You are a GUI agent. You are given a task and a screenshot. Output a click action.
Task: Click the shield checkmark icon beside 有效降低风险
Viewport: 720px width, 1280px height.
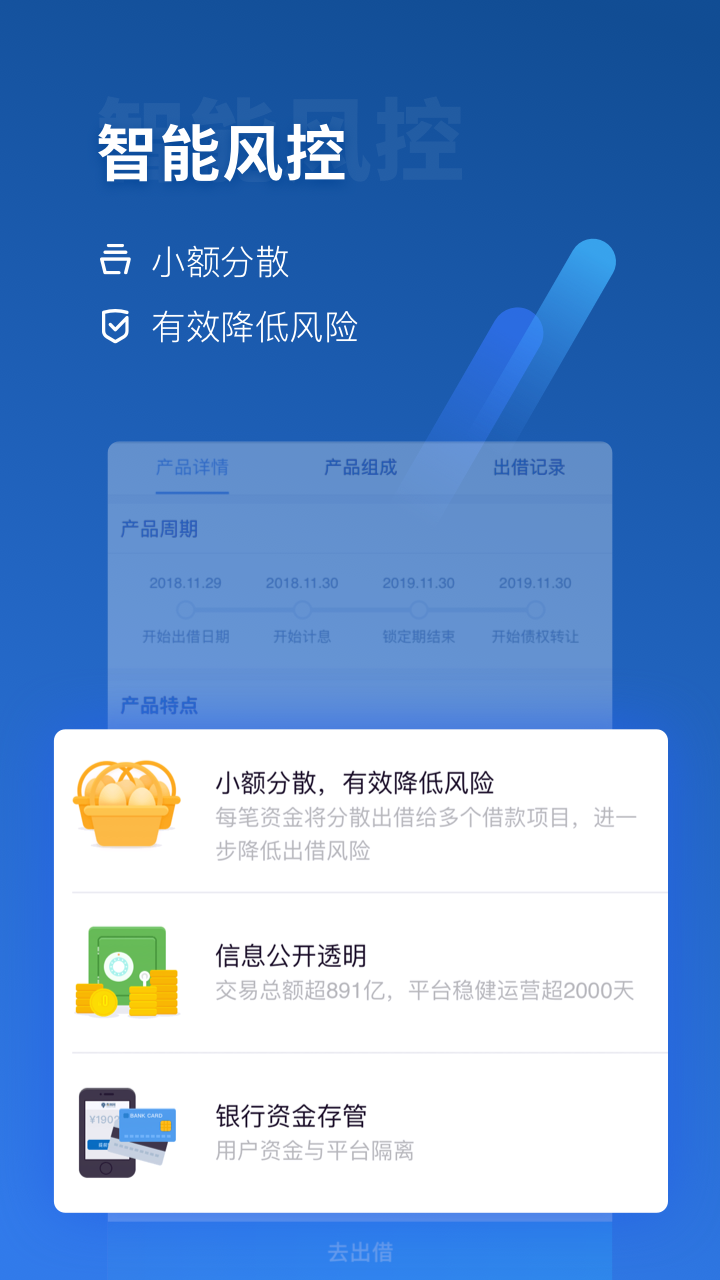115,325
